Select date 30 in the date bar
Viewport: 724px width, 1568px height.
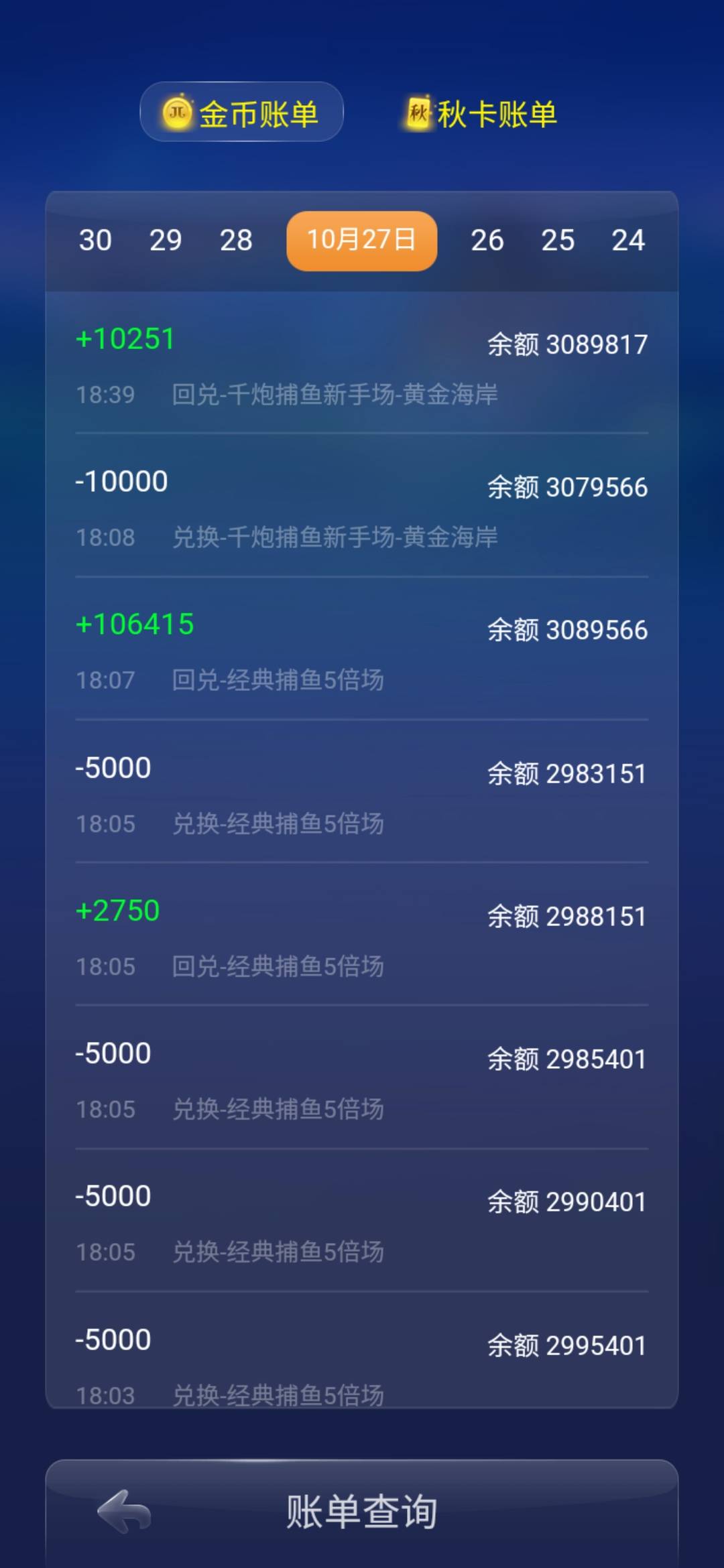(95, 240)
